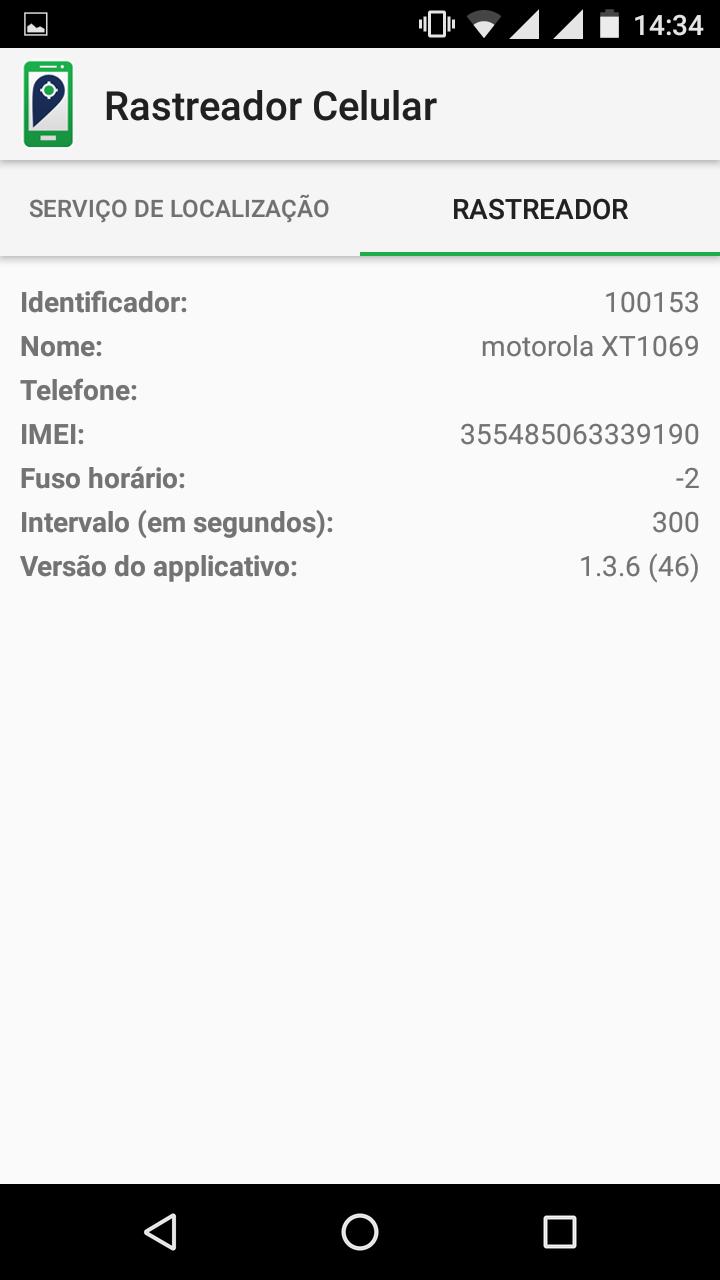Select the RASTREADOR tab
The image size is (720, 1280).
540,209
